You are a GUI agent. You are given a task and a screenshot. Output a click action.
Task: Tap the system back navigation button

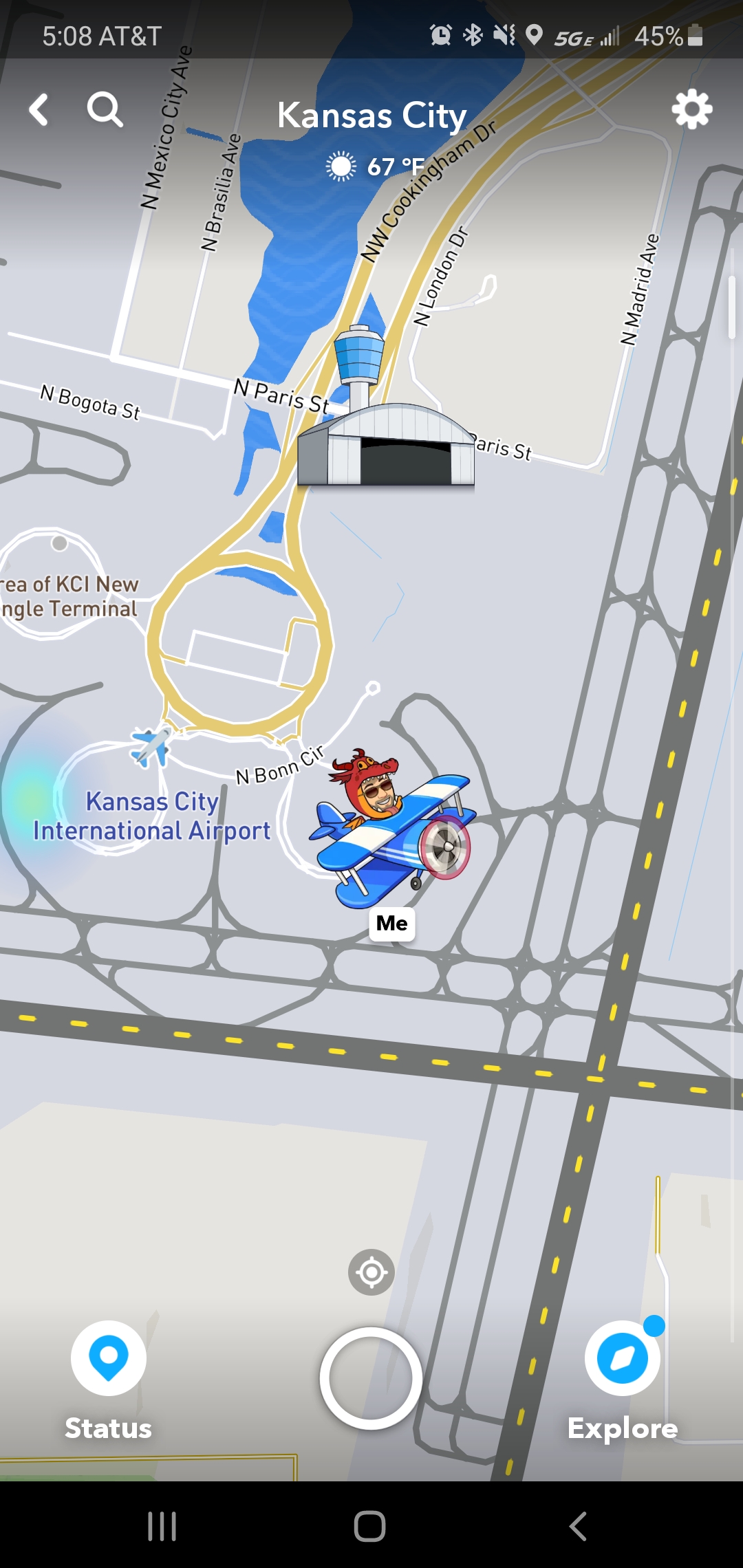tap(578, 1526)
